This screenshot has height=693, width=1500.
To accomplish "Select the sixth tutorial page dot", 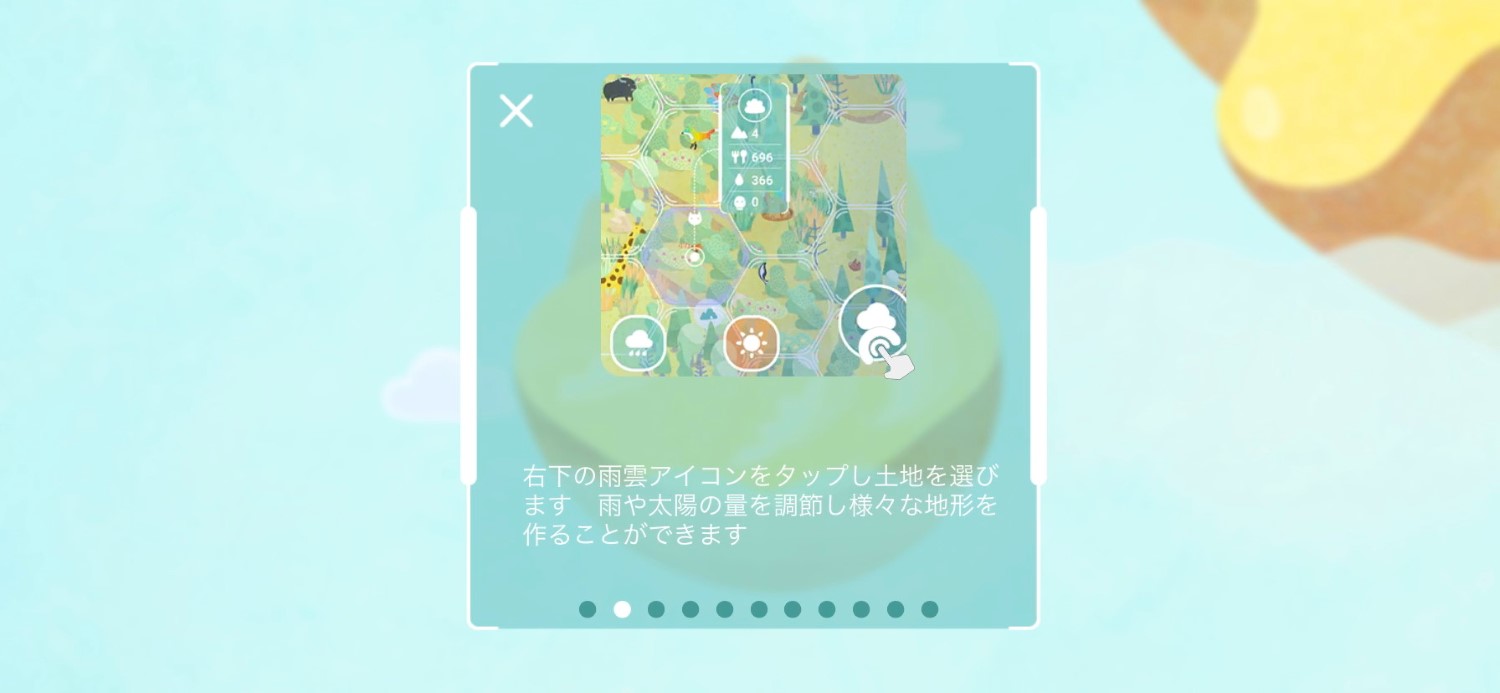I will (x=759, y=609).
